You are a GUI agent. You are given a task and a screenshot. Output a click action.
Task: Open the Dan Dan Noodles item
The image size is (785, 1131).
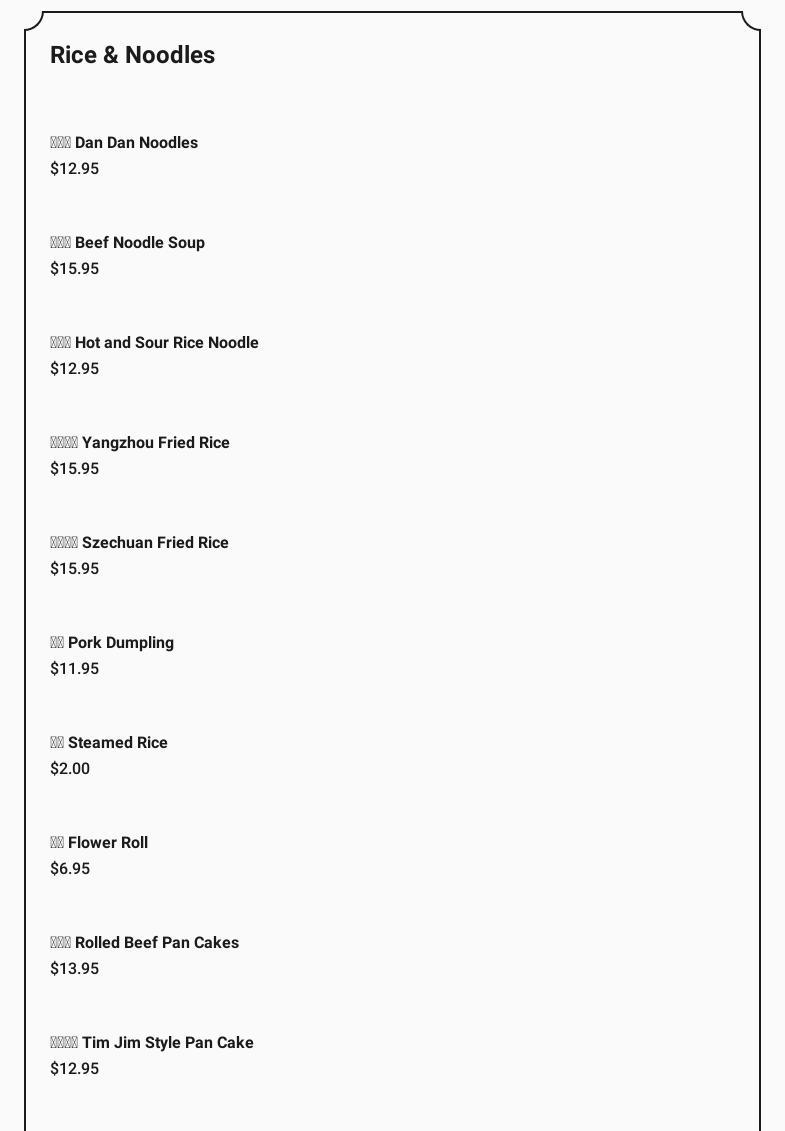(125, 143)
